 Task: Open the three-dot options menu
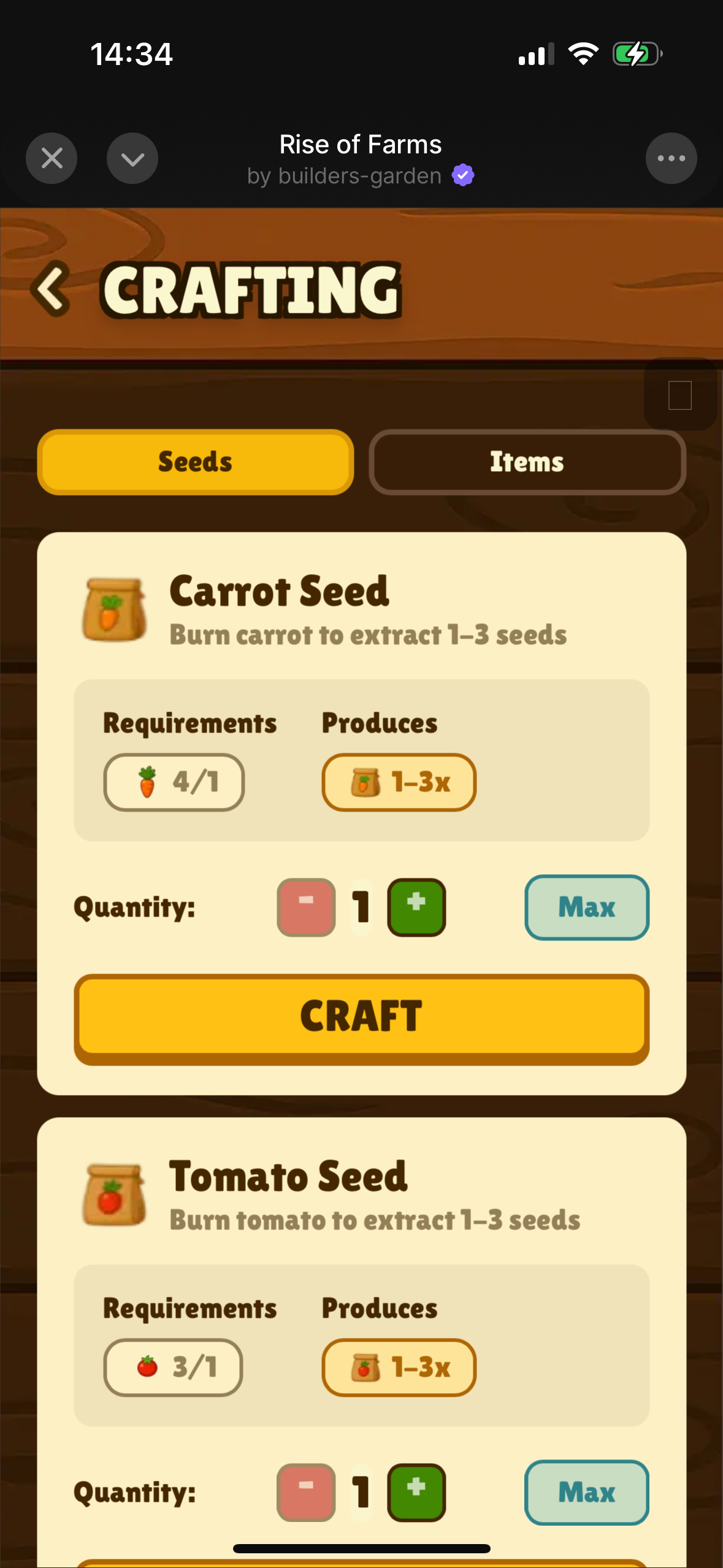(671, 158)
